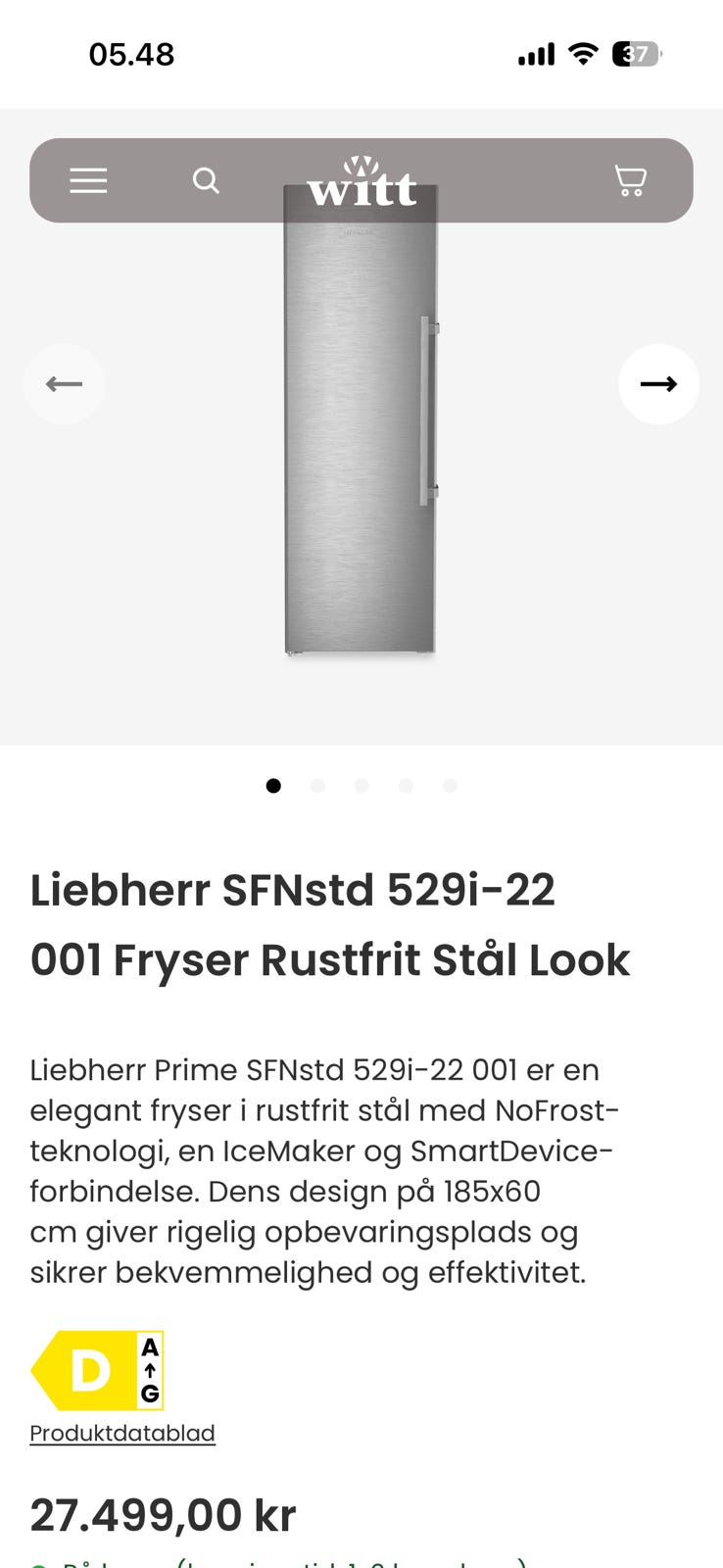Viewport: 723px width, 1568px height.
Task: Go to the Witt homepage logo
Action: tap(361, 181)
